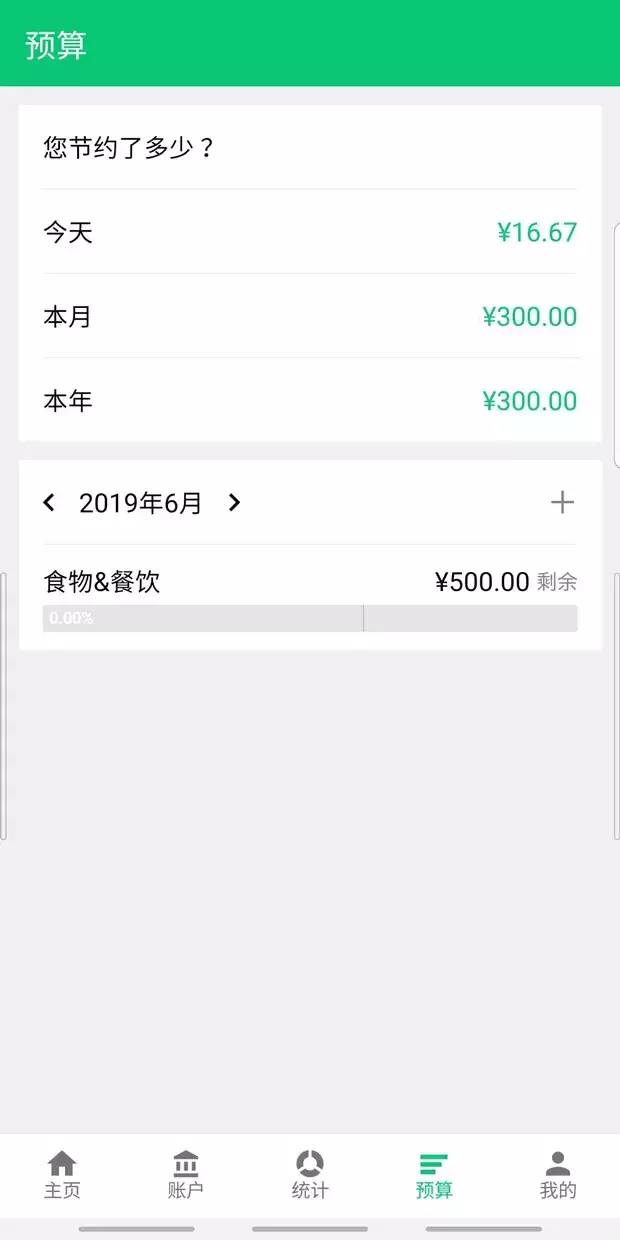Switch to the 主页 tab
Viewport: 620px width, 1240px height.
pos(62,1175)
